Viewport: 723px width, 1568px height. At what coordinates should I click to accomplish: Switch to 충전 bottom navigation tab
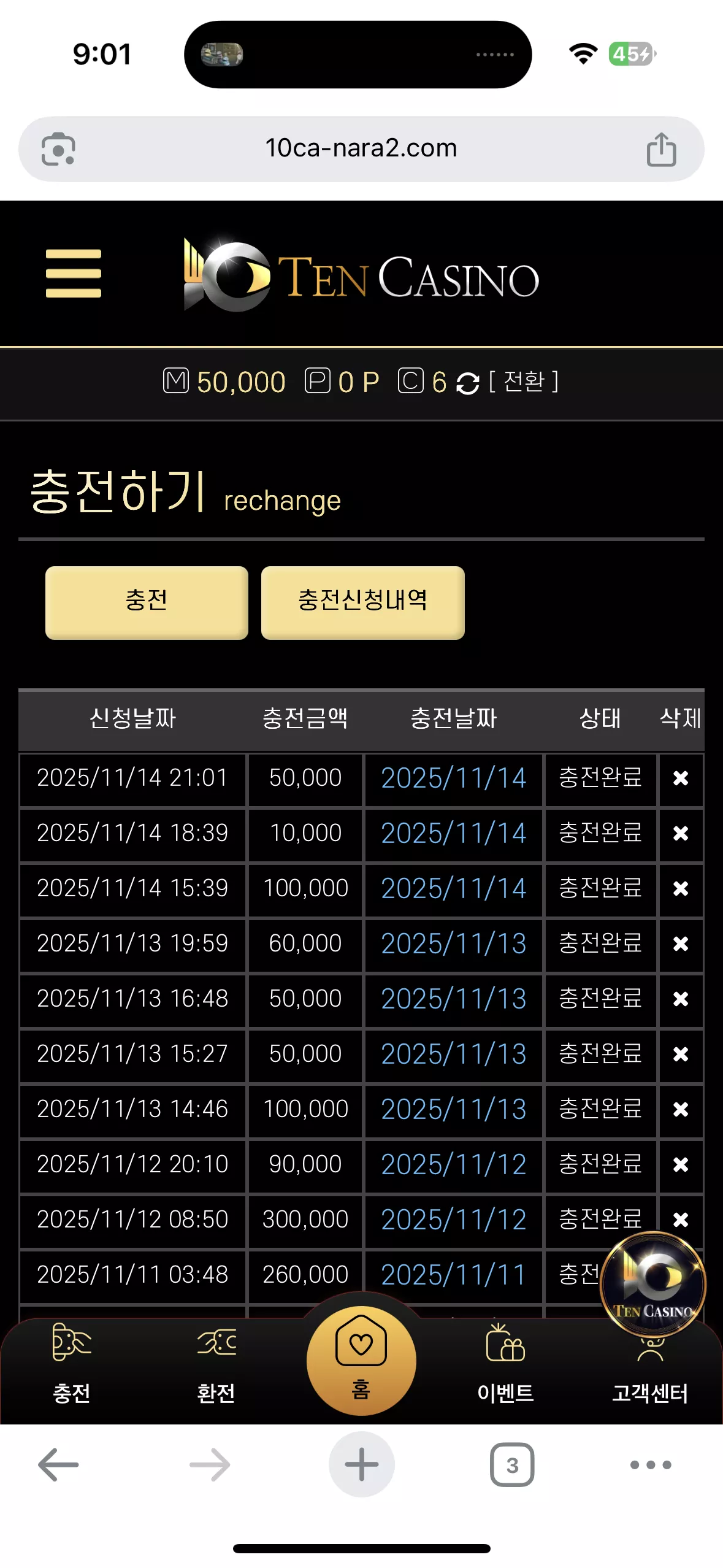[x=72, y=1364]
